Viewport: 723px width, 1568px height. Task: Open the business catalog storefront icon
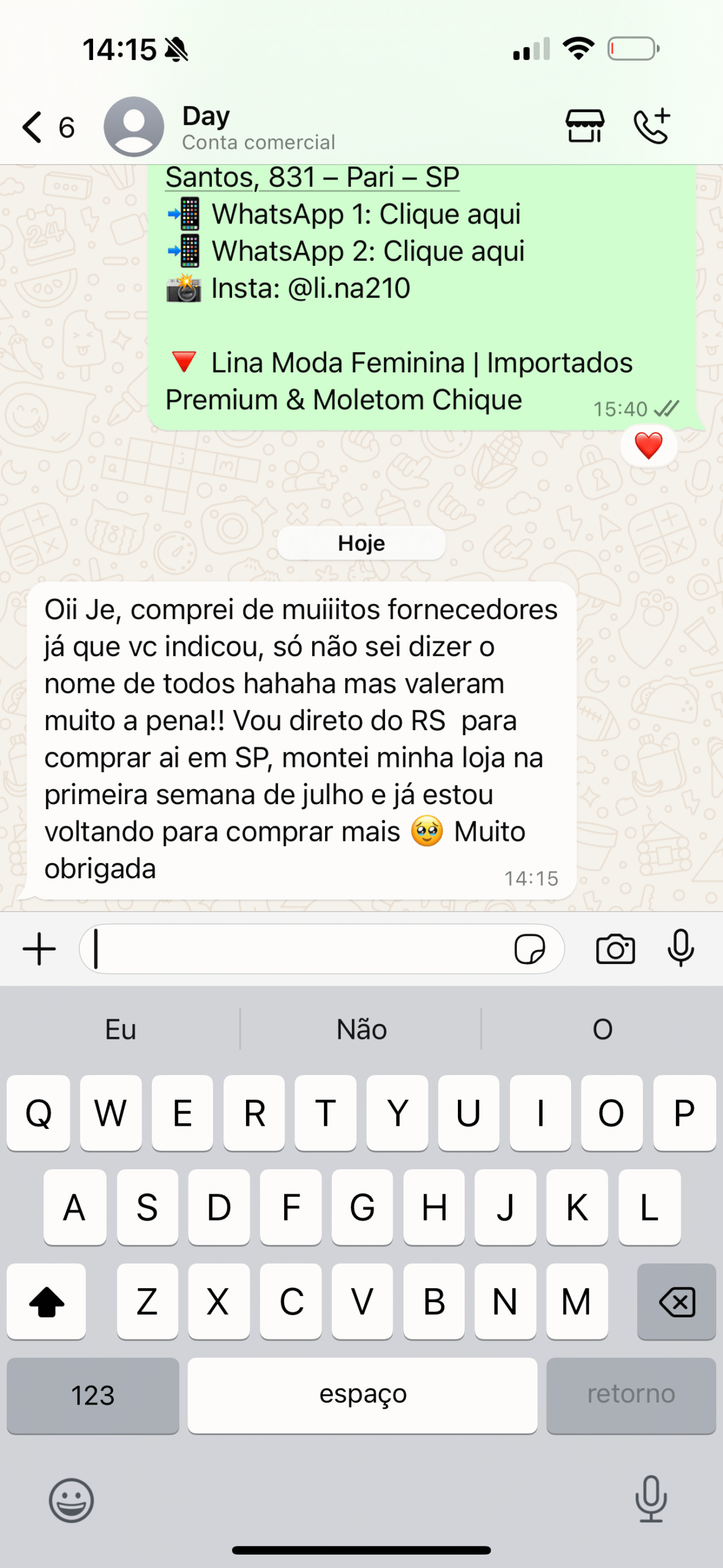(x=585, y=126)
